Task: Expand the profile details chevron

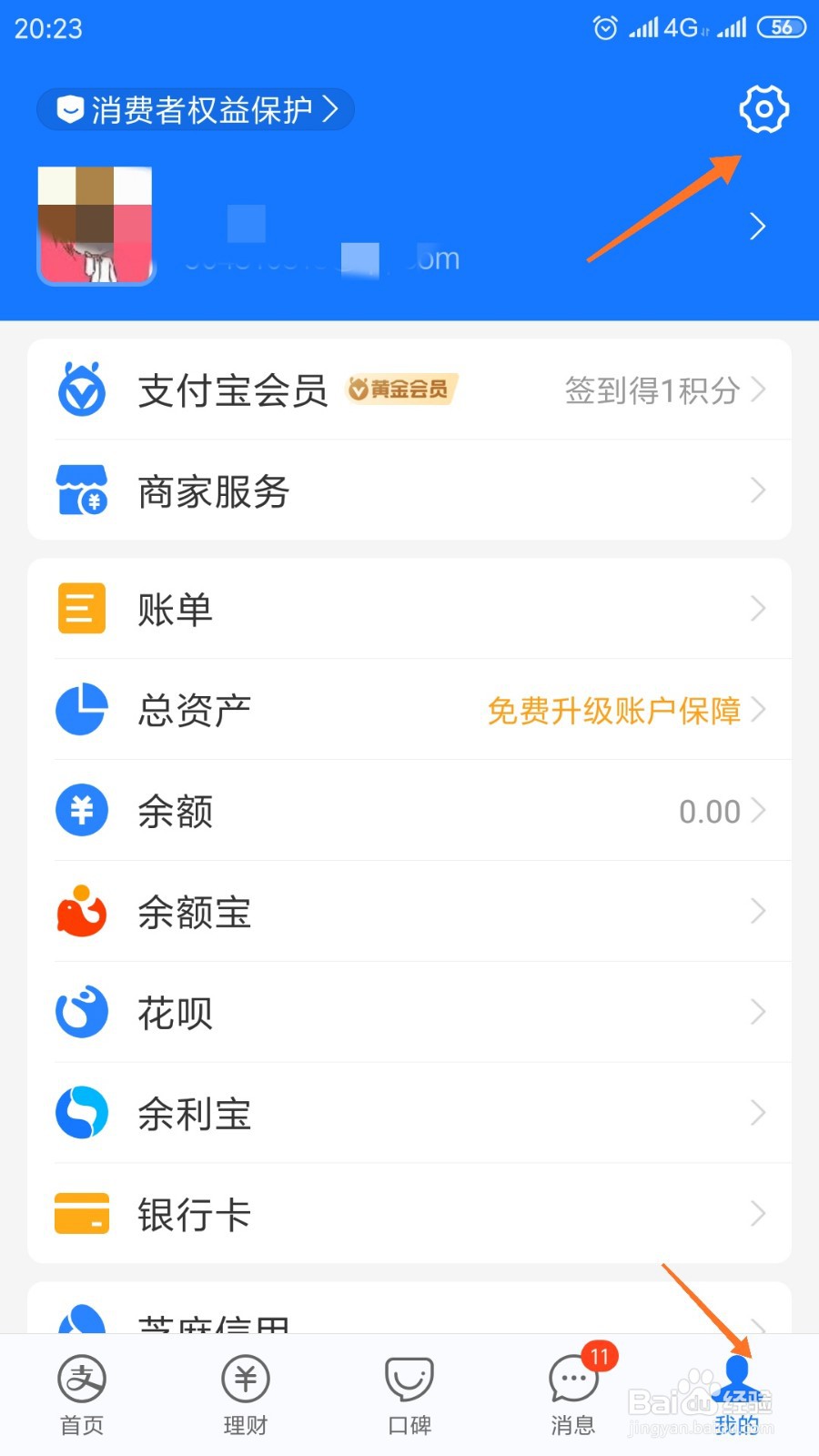Action: click(757, 227)
